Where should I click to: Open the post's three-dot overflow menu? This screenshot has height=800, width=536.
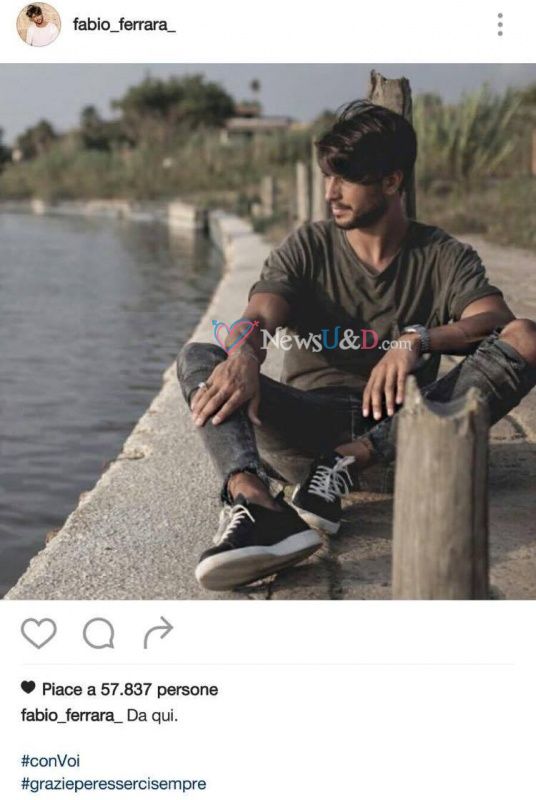click(x=500, y=24)
